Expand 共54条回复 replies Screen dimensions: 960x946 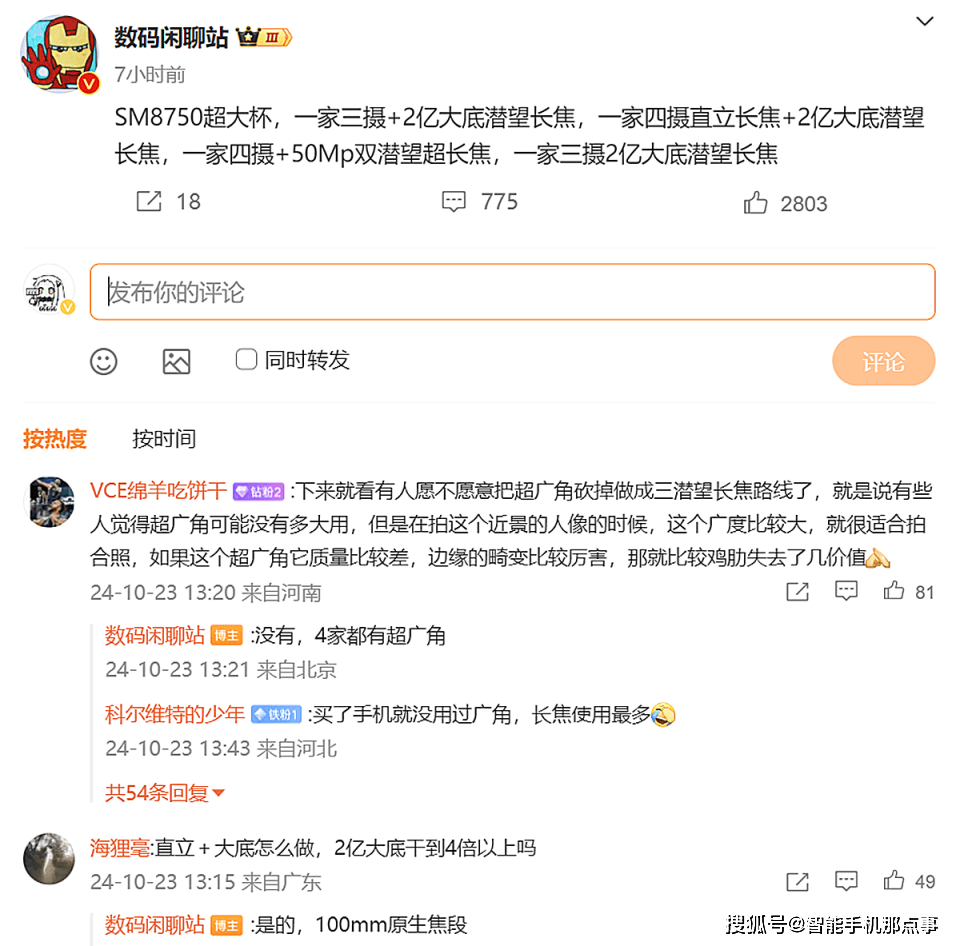[165, 793]
